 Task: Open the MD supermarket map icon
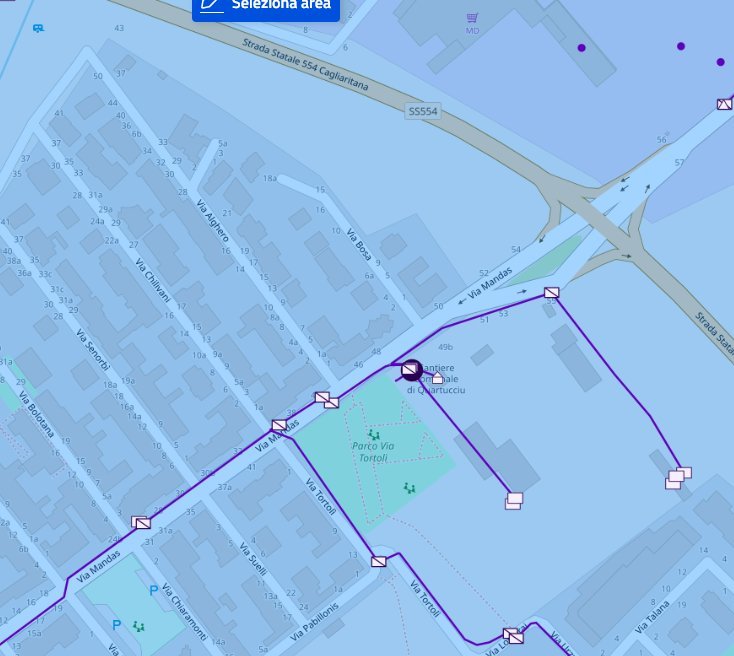click(472, 18)
